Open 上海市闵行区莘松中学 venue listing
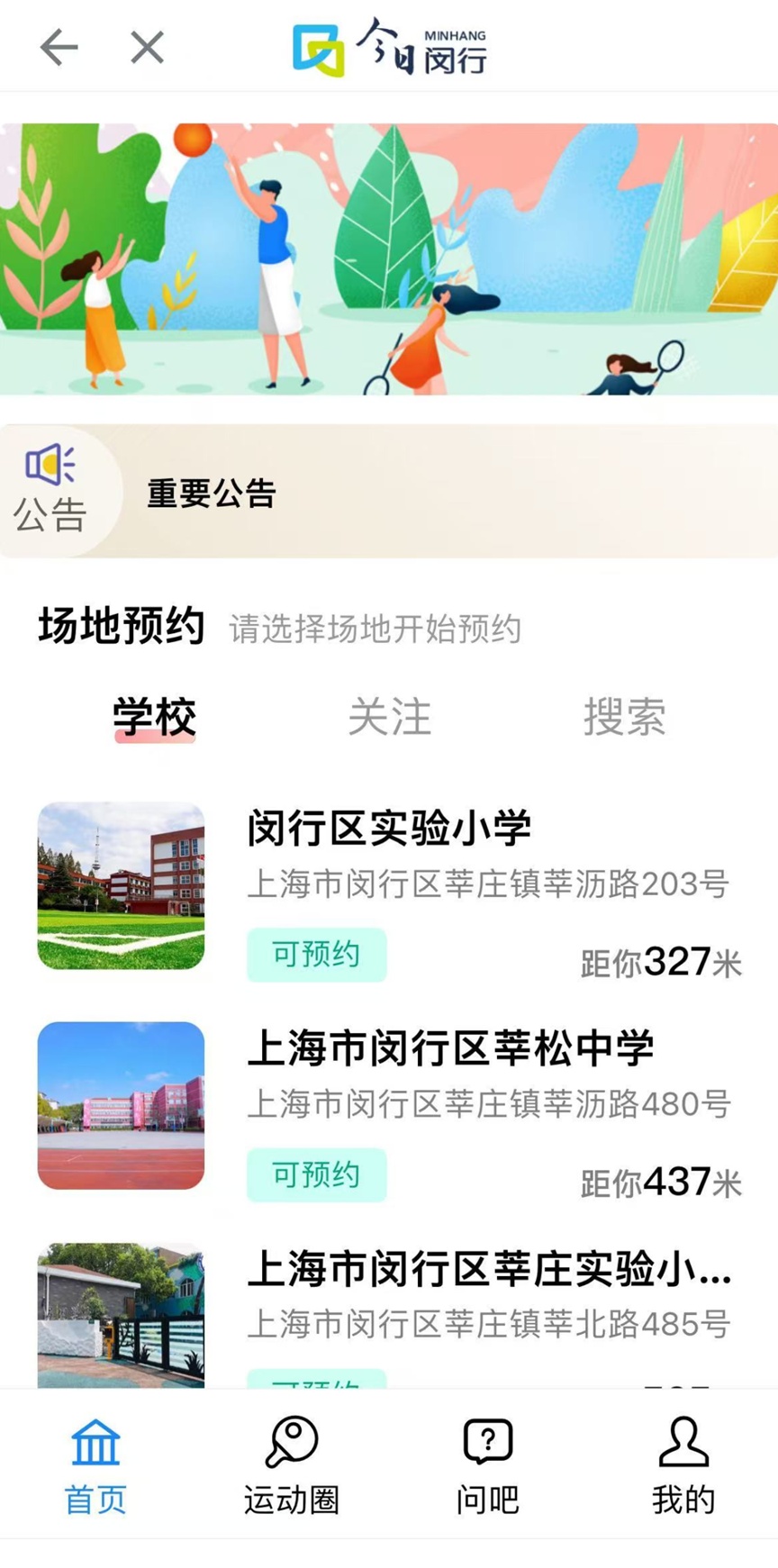778x1568 pixels. point(450,1047)
